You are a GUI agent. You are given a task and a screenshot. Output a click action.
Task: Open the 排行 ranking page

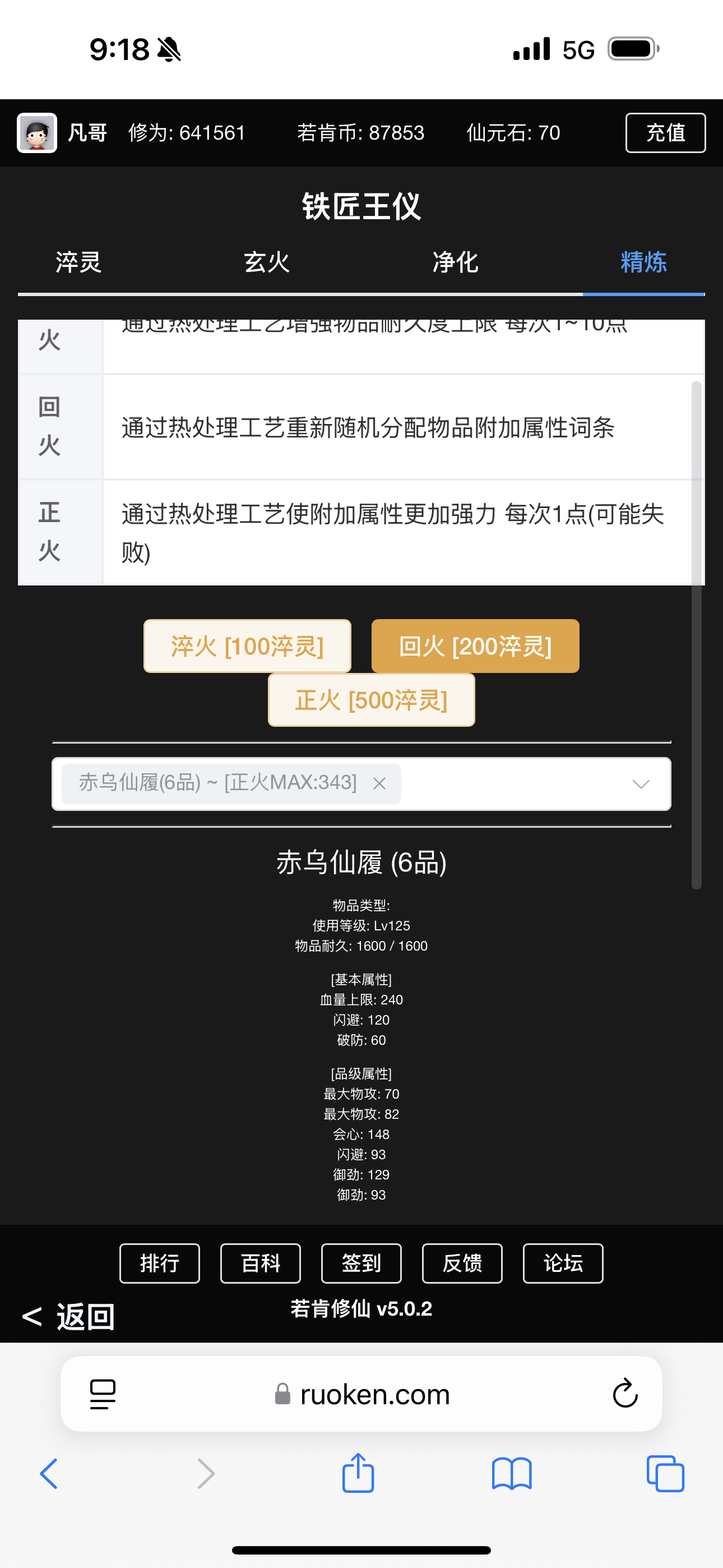[x=159, y=1263]
